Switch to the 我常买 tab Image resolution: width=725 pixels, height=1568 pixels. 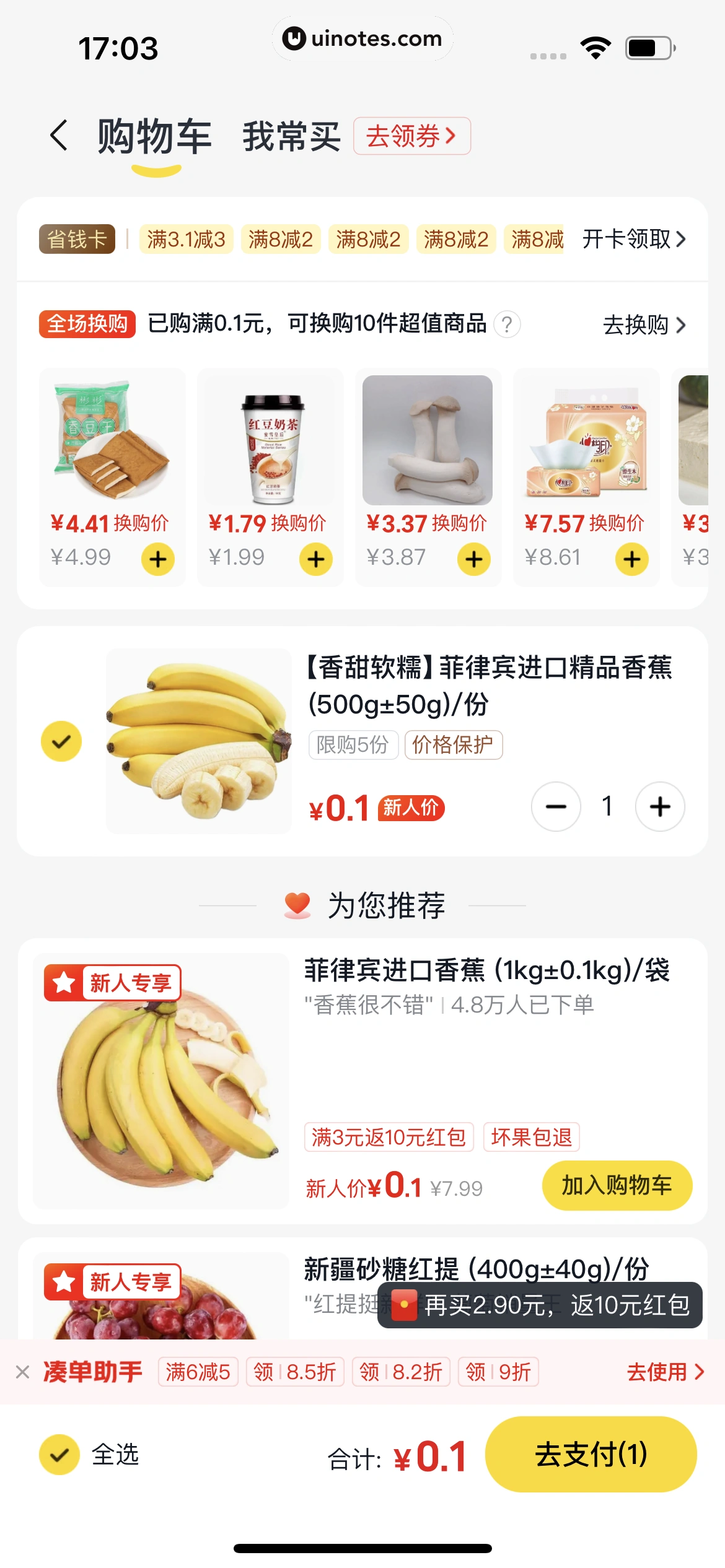click(x=291, y=136)
